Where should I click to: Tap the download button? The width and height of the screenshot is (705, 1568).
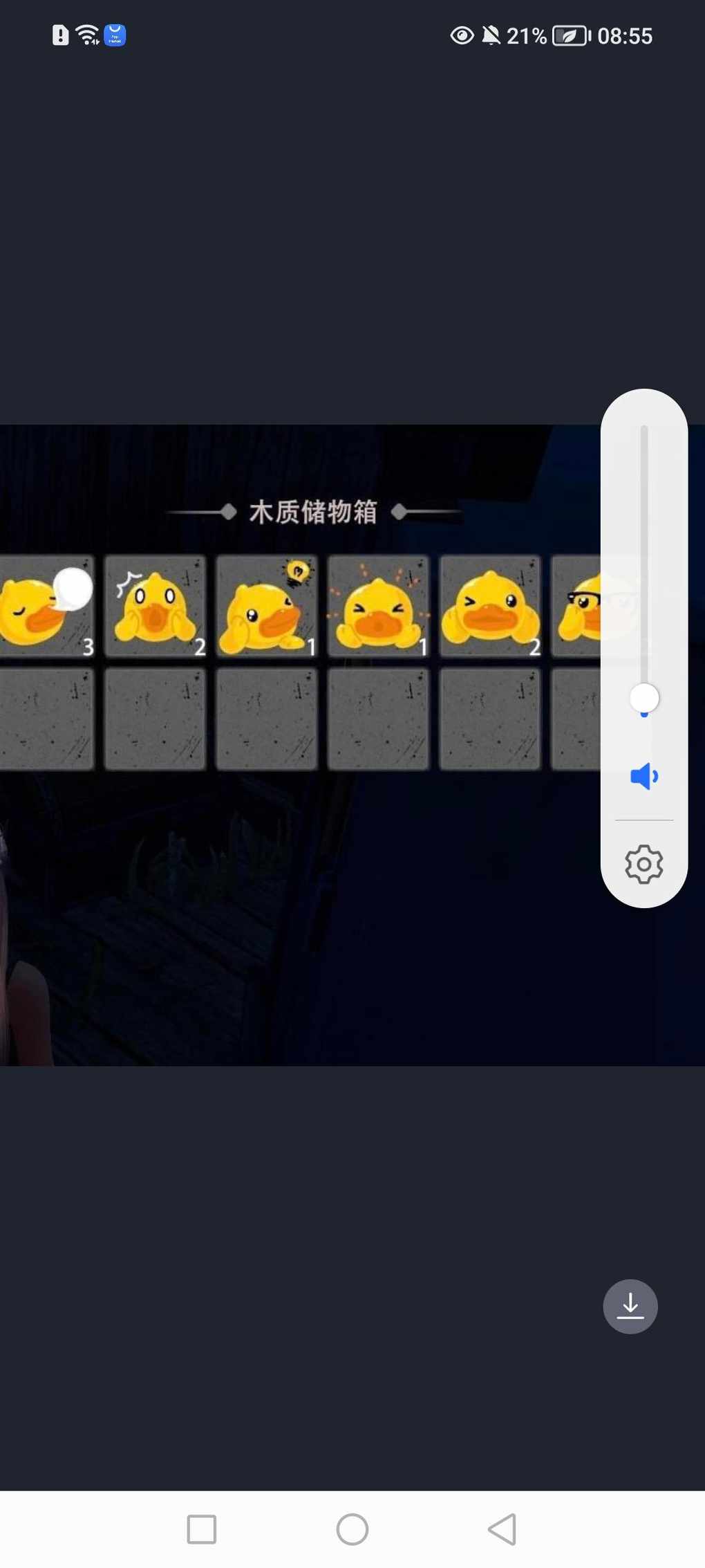tap(630, 1306)
